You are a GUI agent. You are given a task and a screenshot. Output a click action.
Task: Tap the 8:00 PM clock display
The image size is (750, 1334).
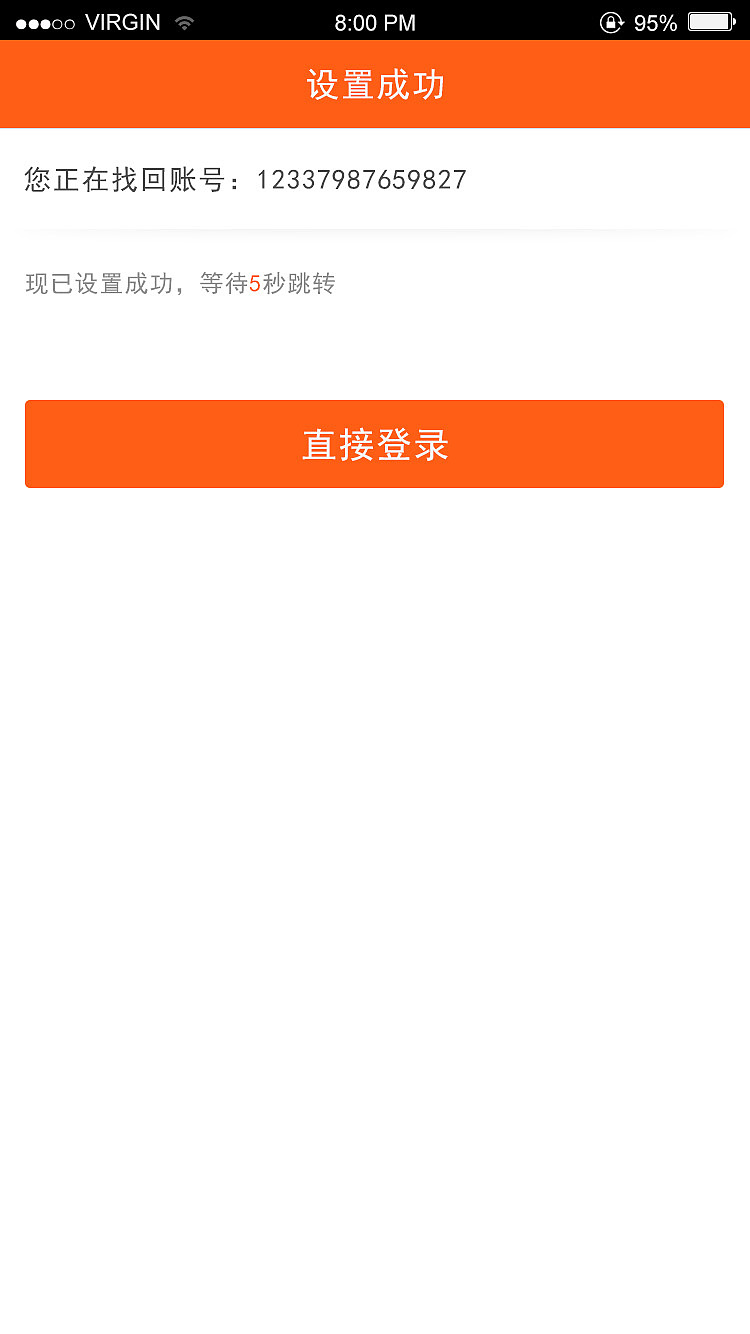[374, 21]
